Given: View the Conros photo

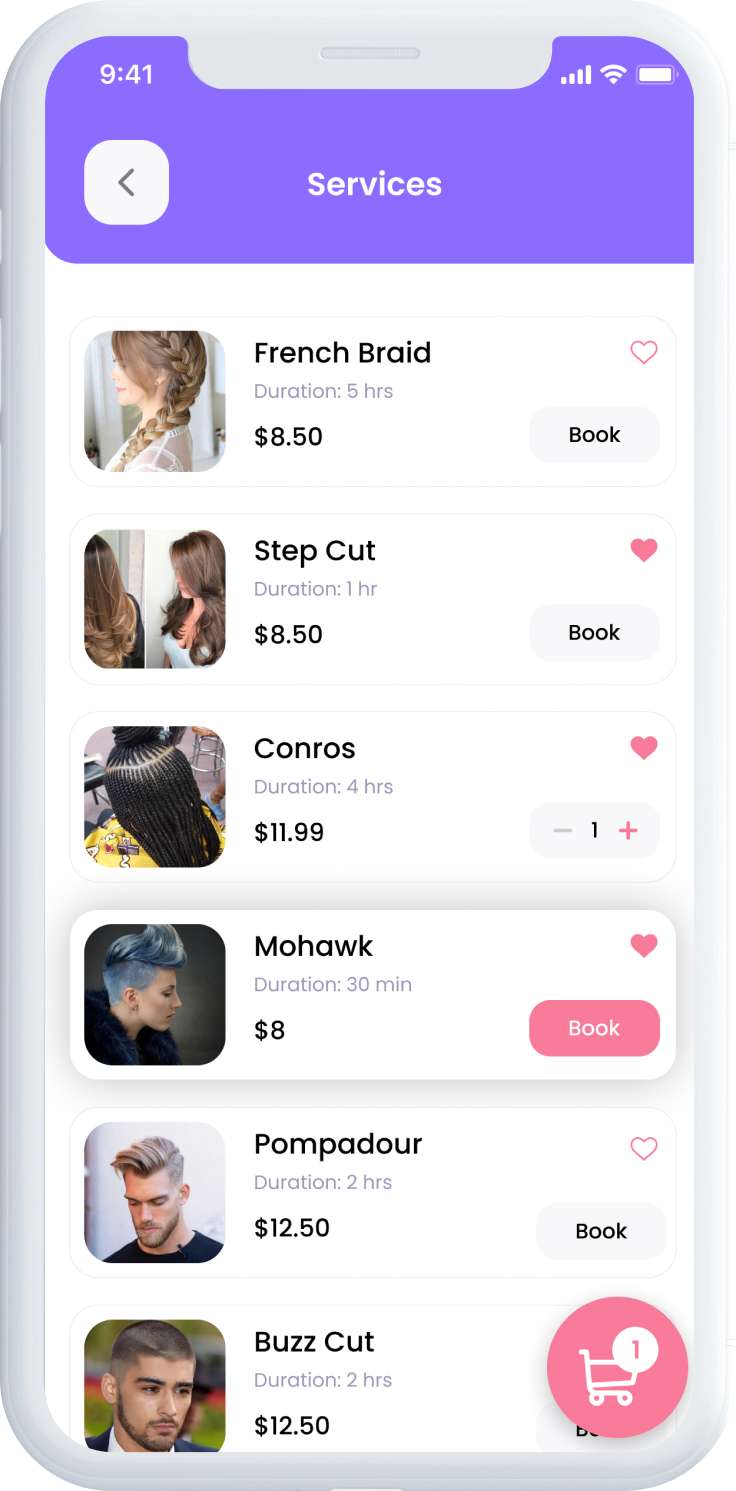Looking at the screenshot, I should click(x=155, y=797).
